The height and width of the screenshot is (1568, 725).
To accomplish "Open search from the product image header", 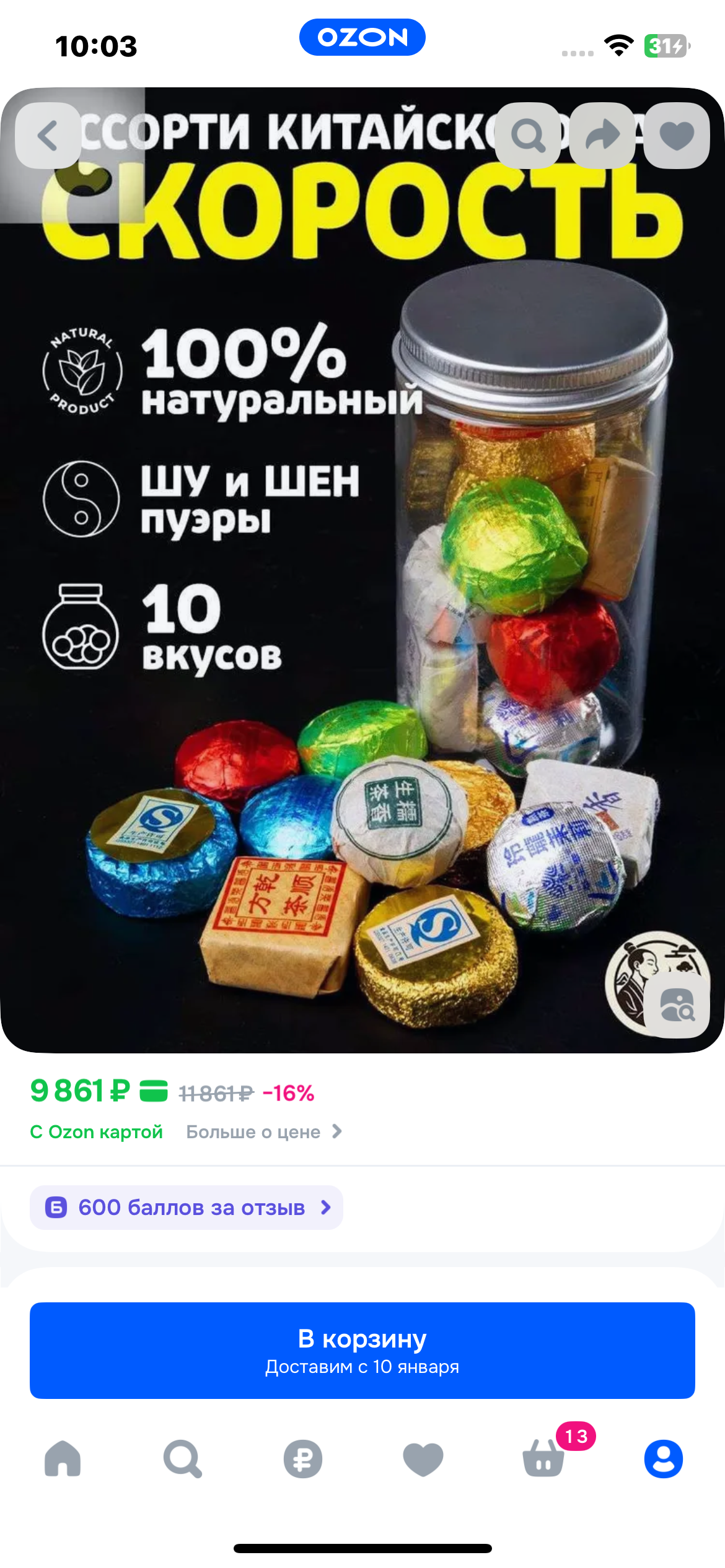I will pos(528,136).
